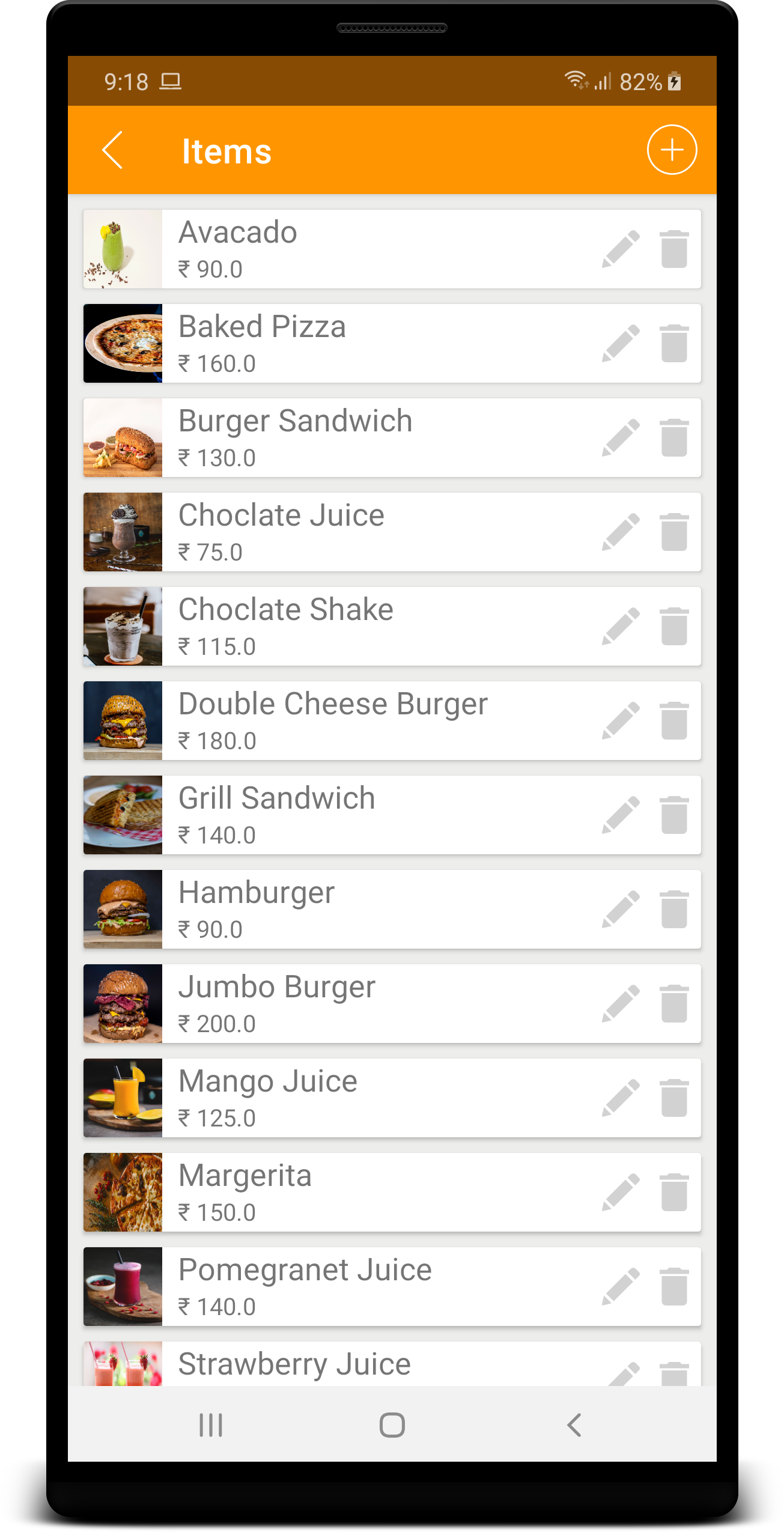Screen dimensions: 784x1532
Task: Edit the Mango Juice item
Action: coord(621,1097)
